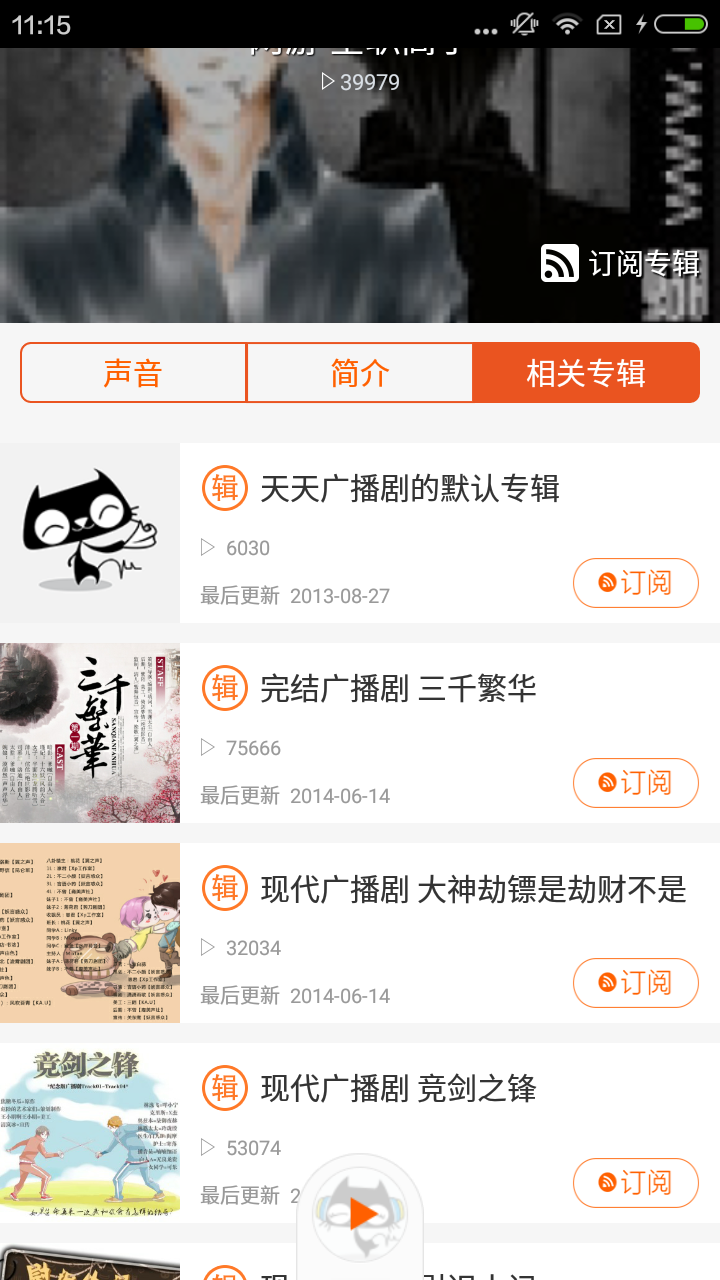Open album 现代广播剧 竞剑之锋
Screen dimensions: 720x1280
click(x=398, y=1089)
